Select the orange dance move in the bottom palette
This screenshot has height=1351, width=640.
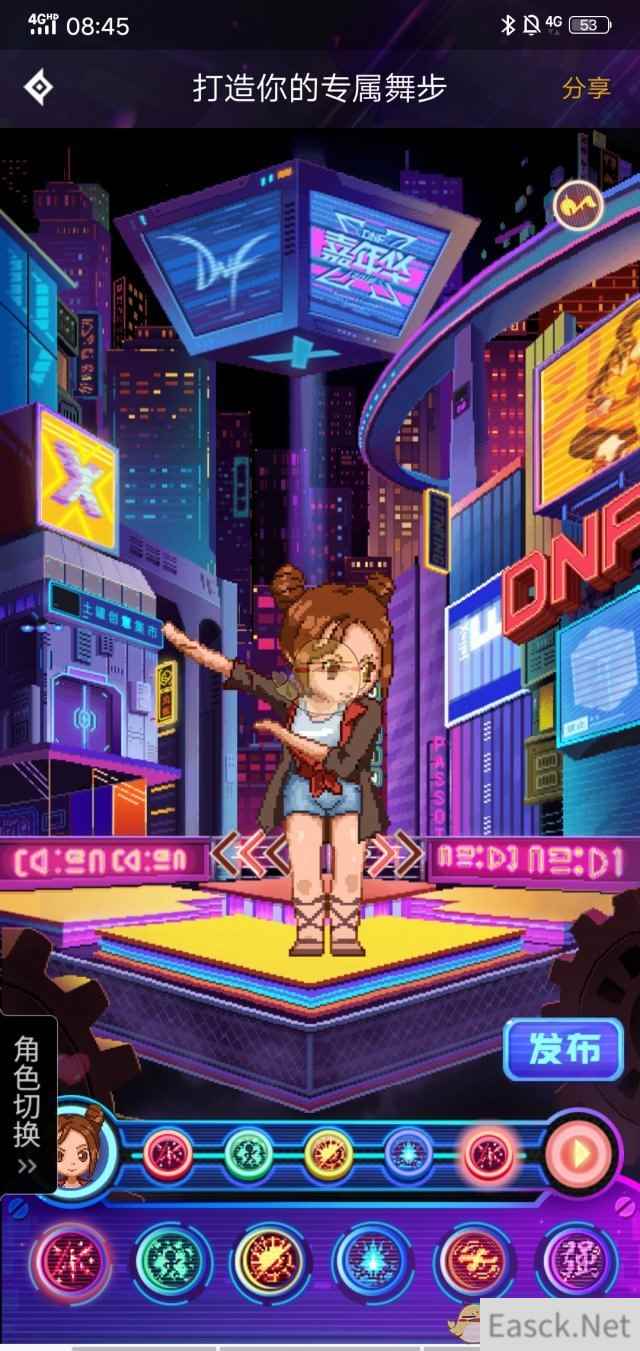tap(472, 1263)
